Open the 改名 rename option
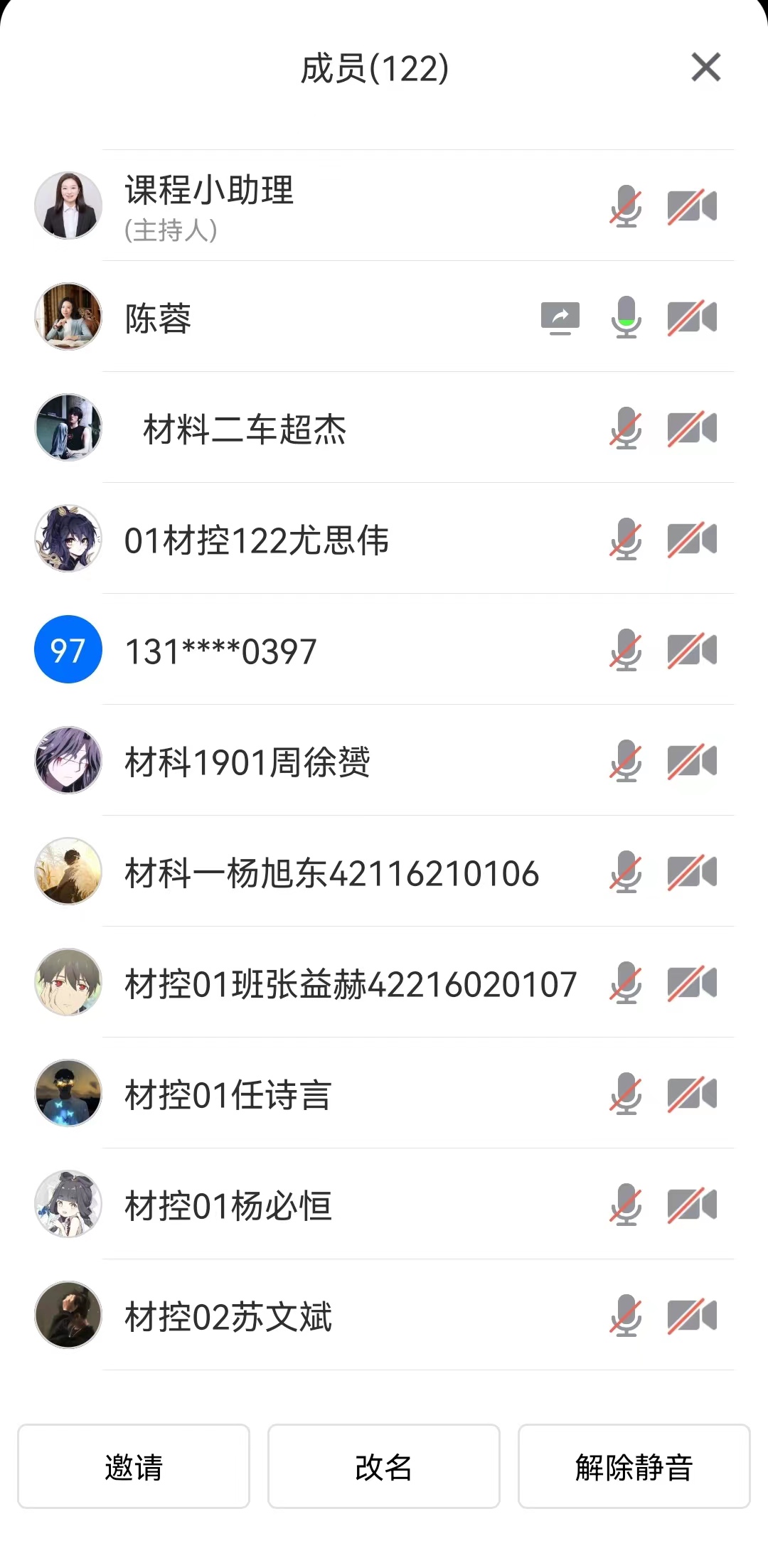 click(384, 1466)
